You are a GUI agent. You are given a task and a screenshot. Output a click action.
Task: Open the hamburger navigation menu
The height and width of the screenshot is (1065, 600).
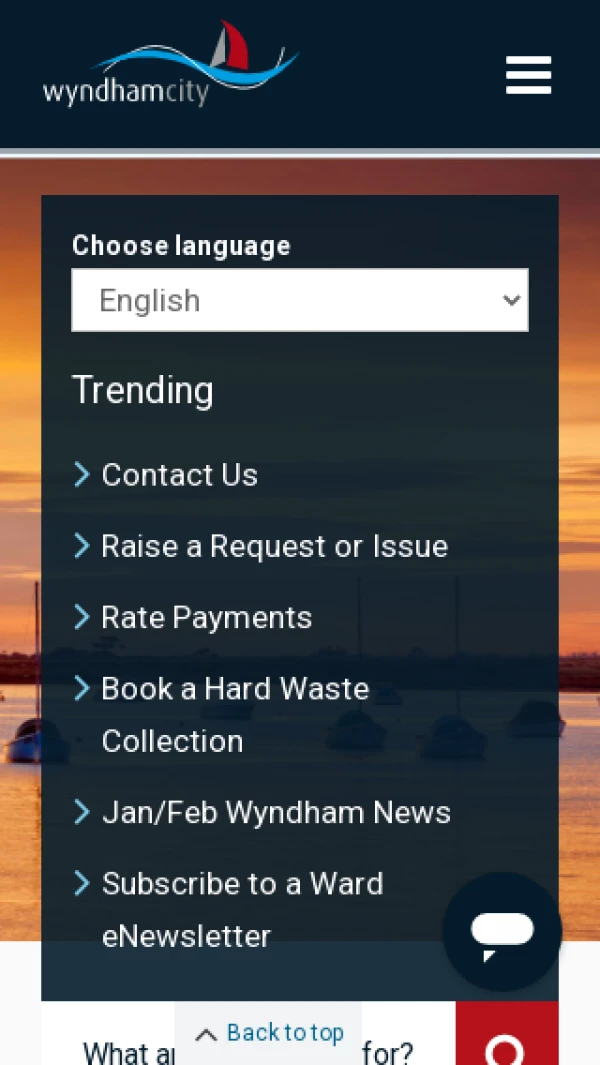pyautogui.click(x=528, y=75)
